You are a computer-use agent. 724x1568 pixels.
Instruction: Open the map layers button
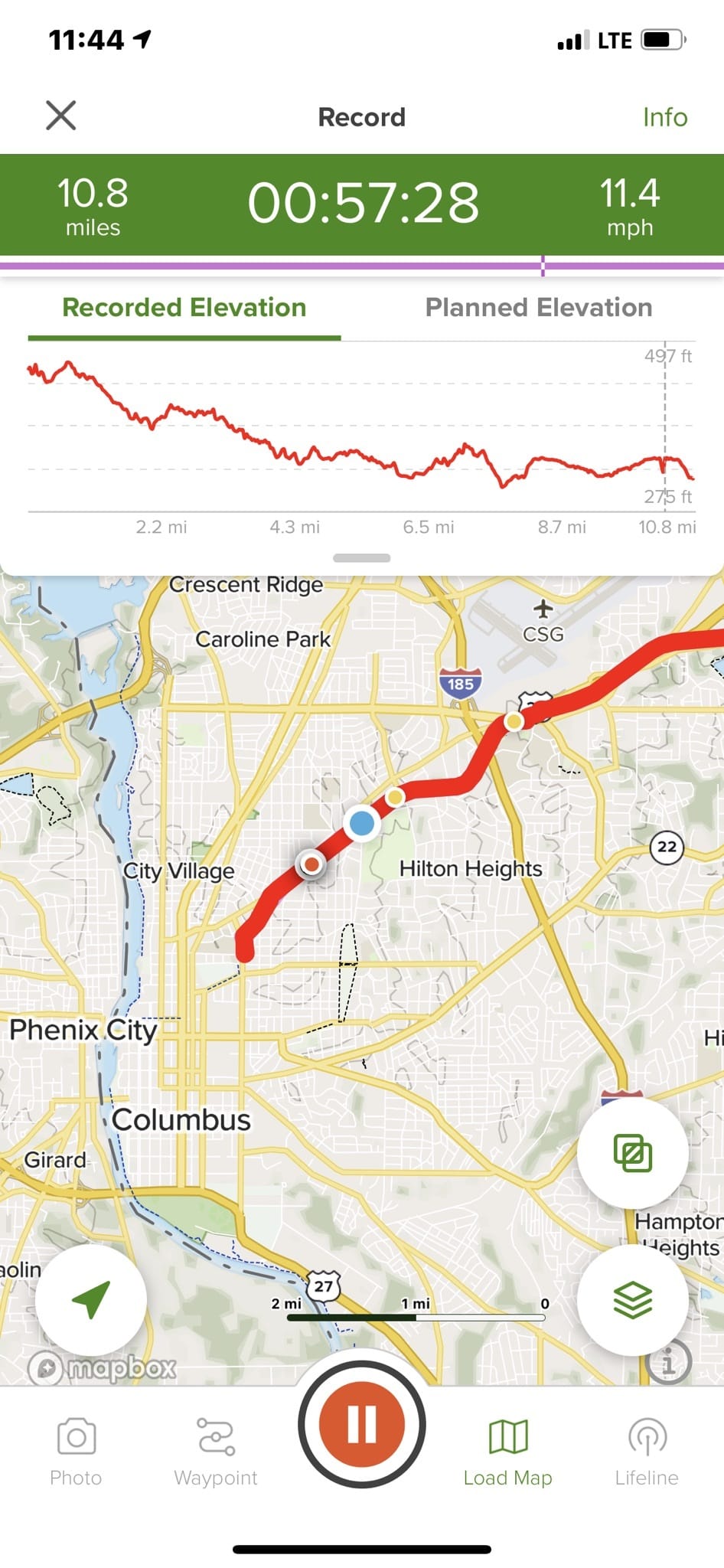pos(633,1299)
